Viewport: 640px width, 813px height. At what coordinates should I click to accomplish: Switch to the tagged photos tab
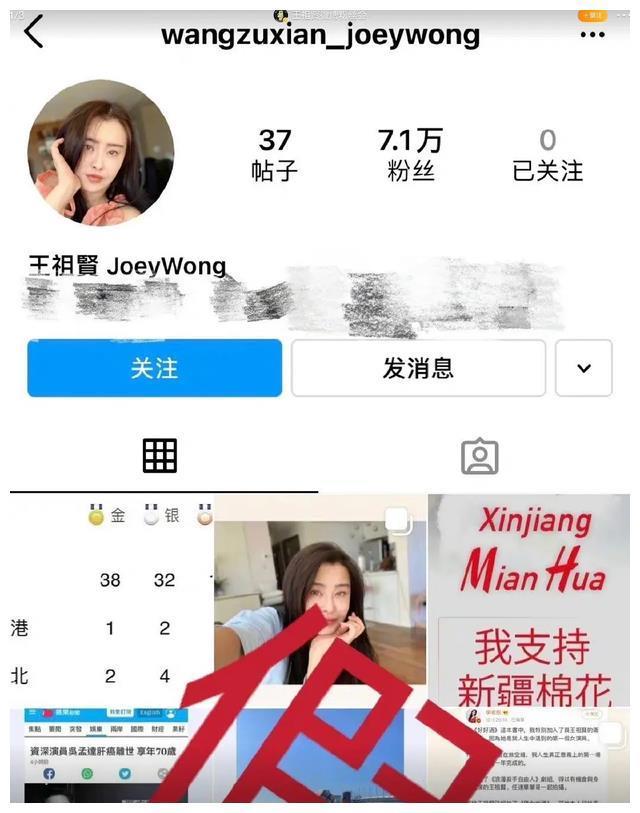pyautogui.click(x=479, y=456)
